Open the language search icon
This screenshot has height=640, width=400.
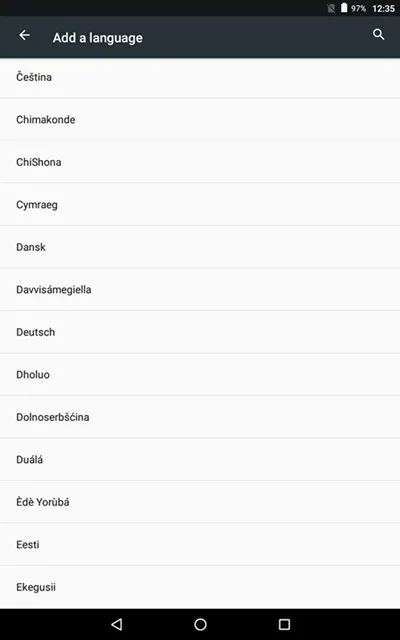(x=378, y=35)
